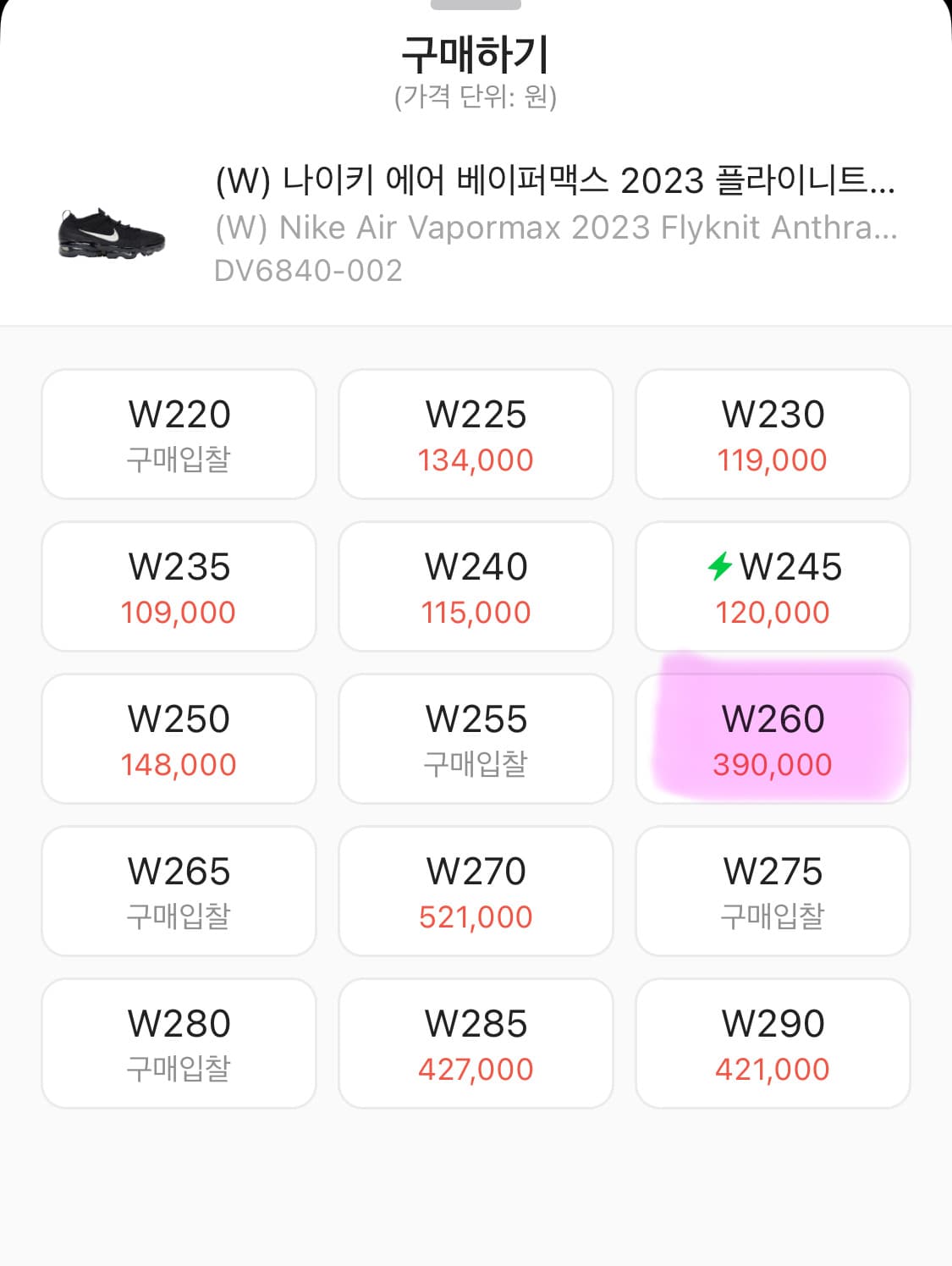Image resolution: width=952 pixels, height=1266 pixels.
Task: Click the model number DV6840-002
Action: click(x=309, y=271)
